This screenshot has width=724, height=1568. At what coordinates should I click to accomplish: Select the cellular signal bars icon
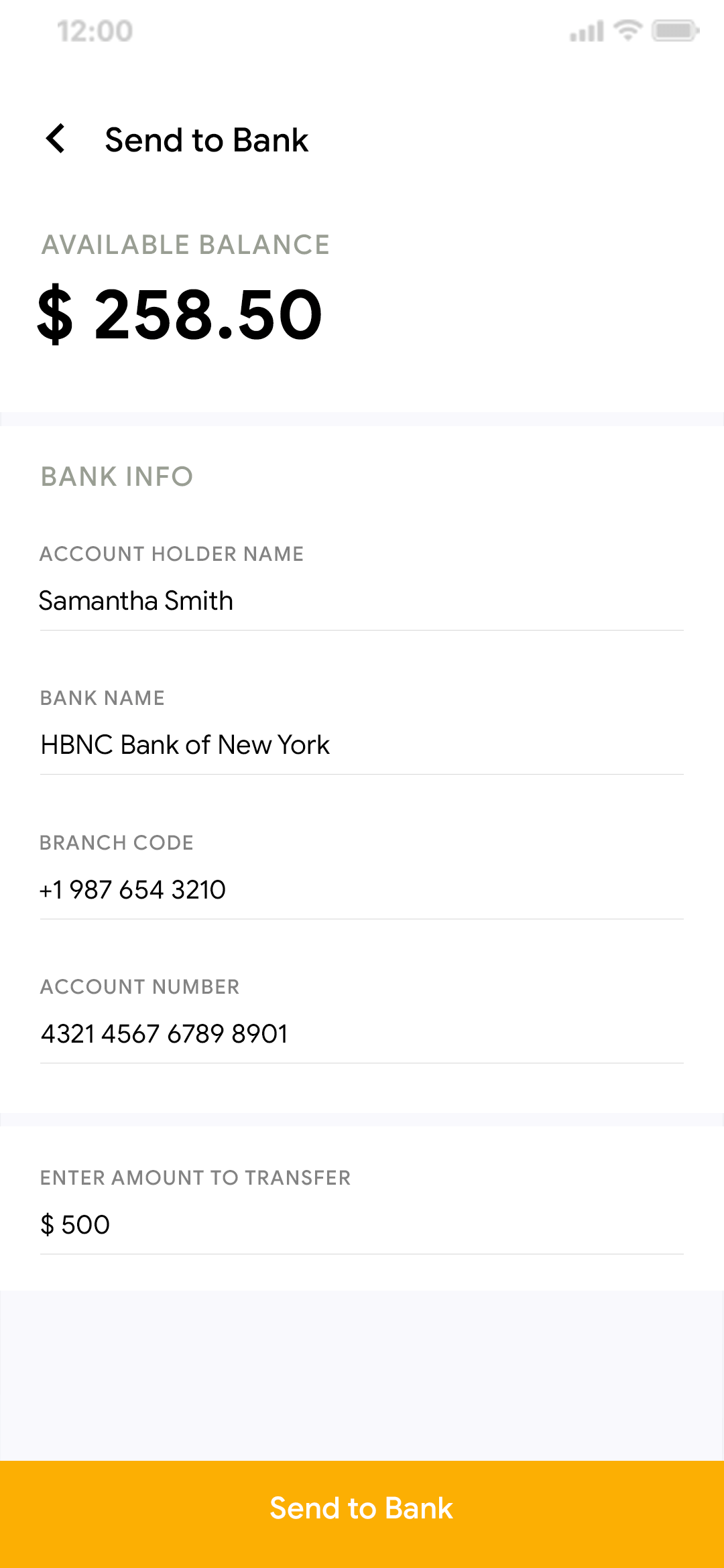coord(585,31)
